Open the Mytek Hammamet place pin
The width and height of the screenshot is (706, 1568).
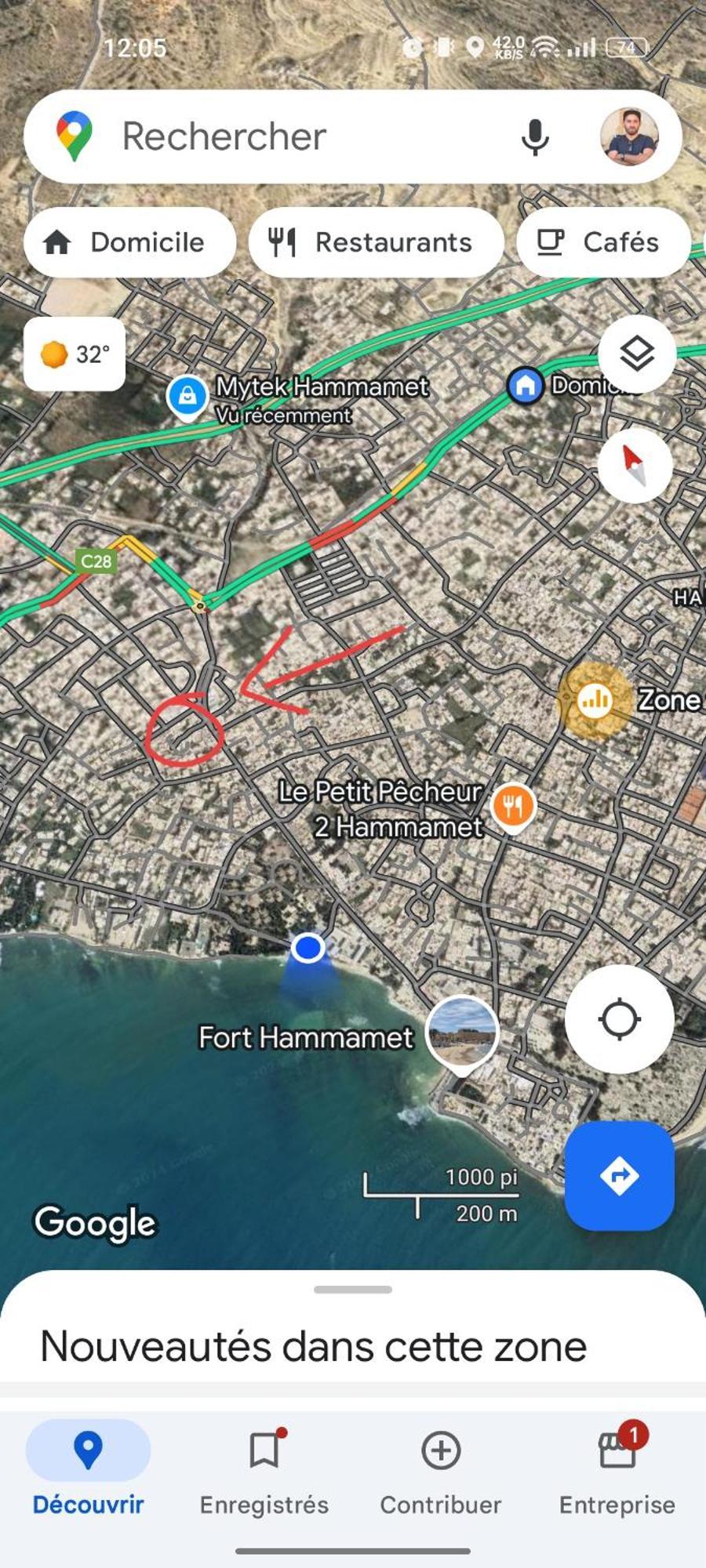[187, 396]
